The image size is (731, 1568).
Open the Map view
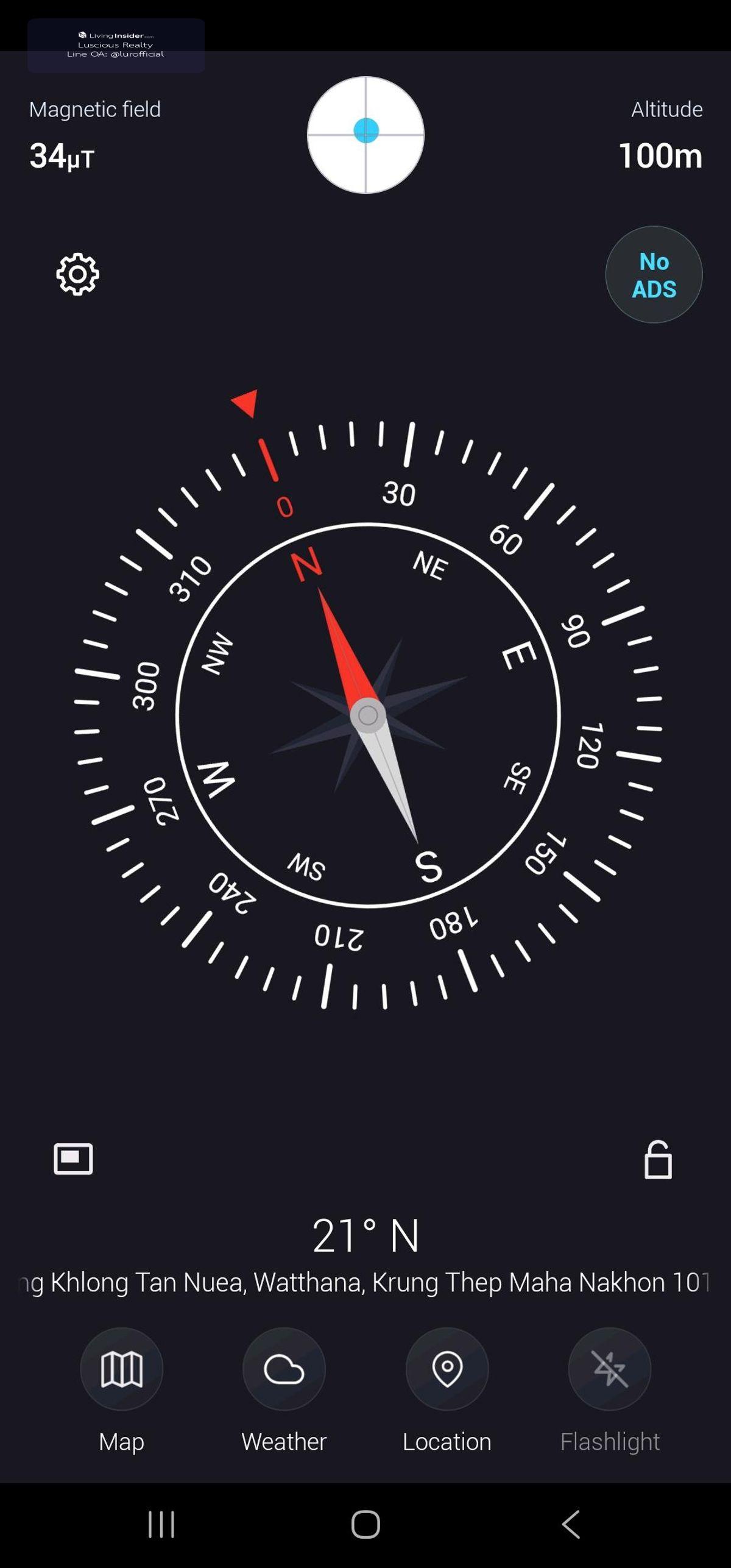click(x=122, y=1369)
